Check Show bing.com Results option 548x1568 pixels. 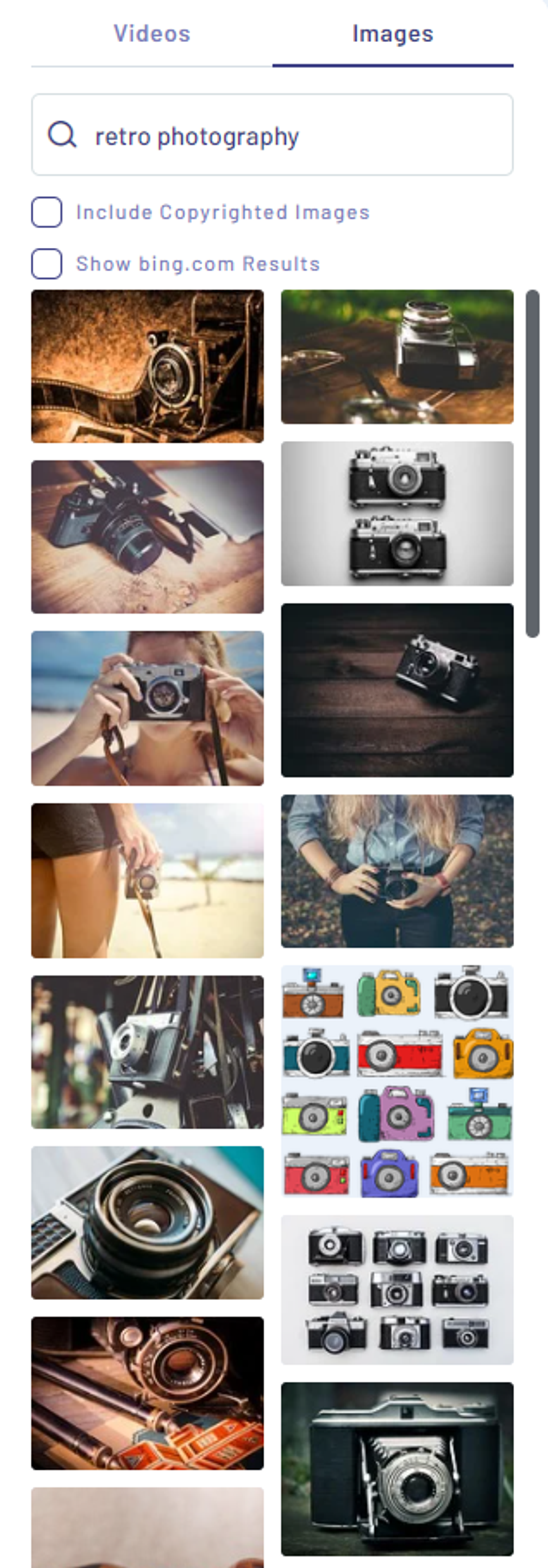[x=47, y=264]
